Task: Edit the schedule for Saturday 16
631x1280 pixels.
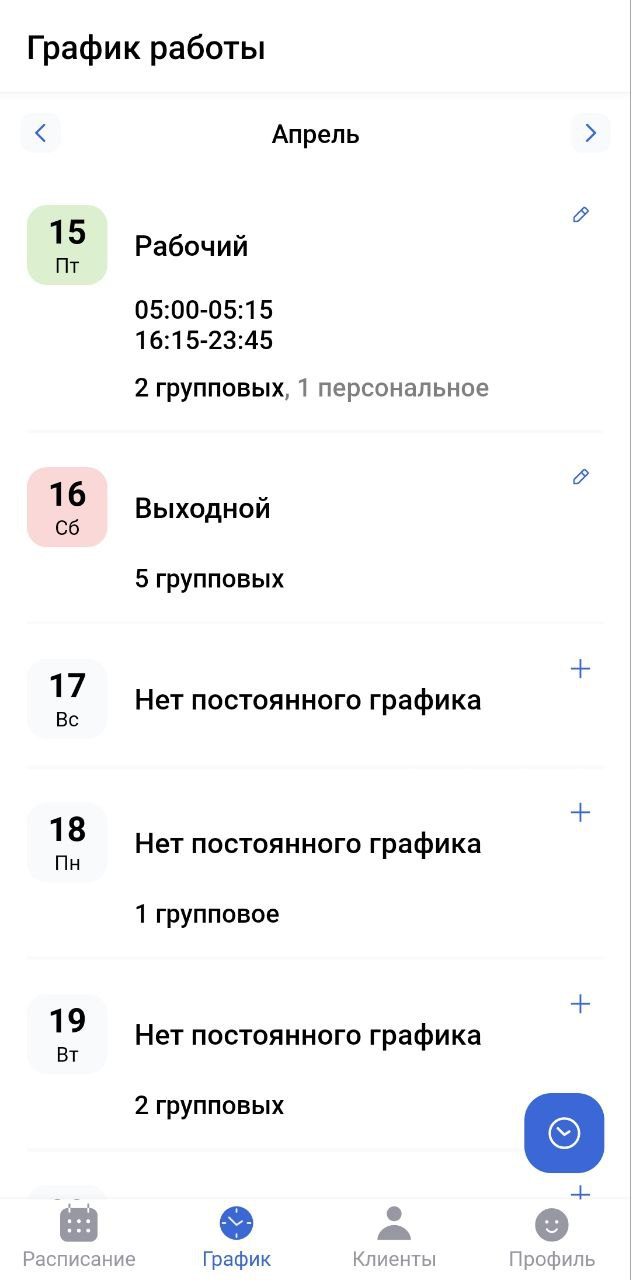Action: [581, 477]
